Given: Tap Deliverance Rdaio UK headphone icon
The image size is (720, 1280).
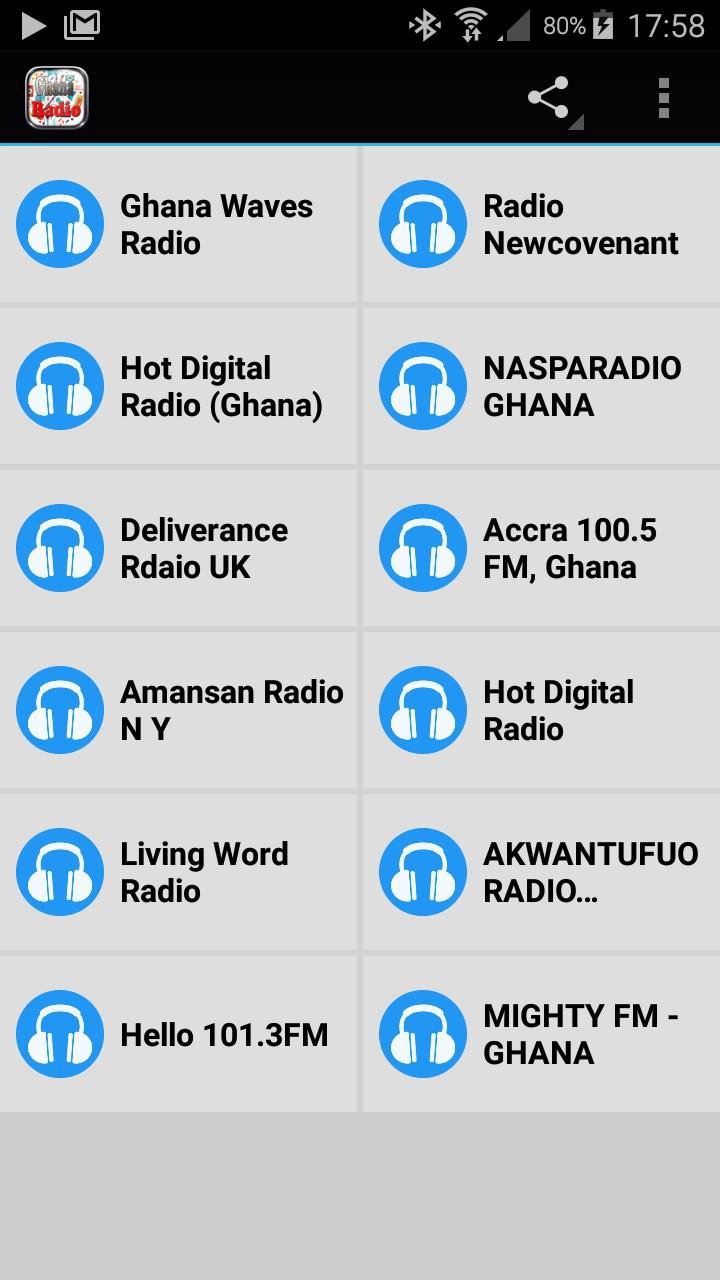Looking at the screenshot, I should pyautogui.click(x=60, y=547).
